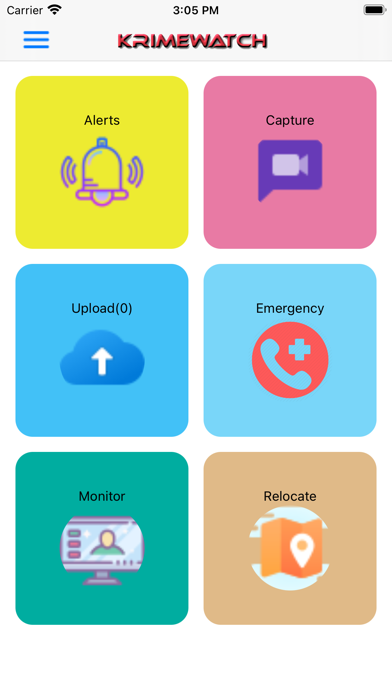
Task: Open the Upload(0) cloud tile
Action: point(102,350)
